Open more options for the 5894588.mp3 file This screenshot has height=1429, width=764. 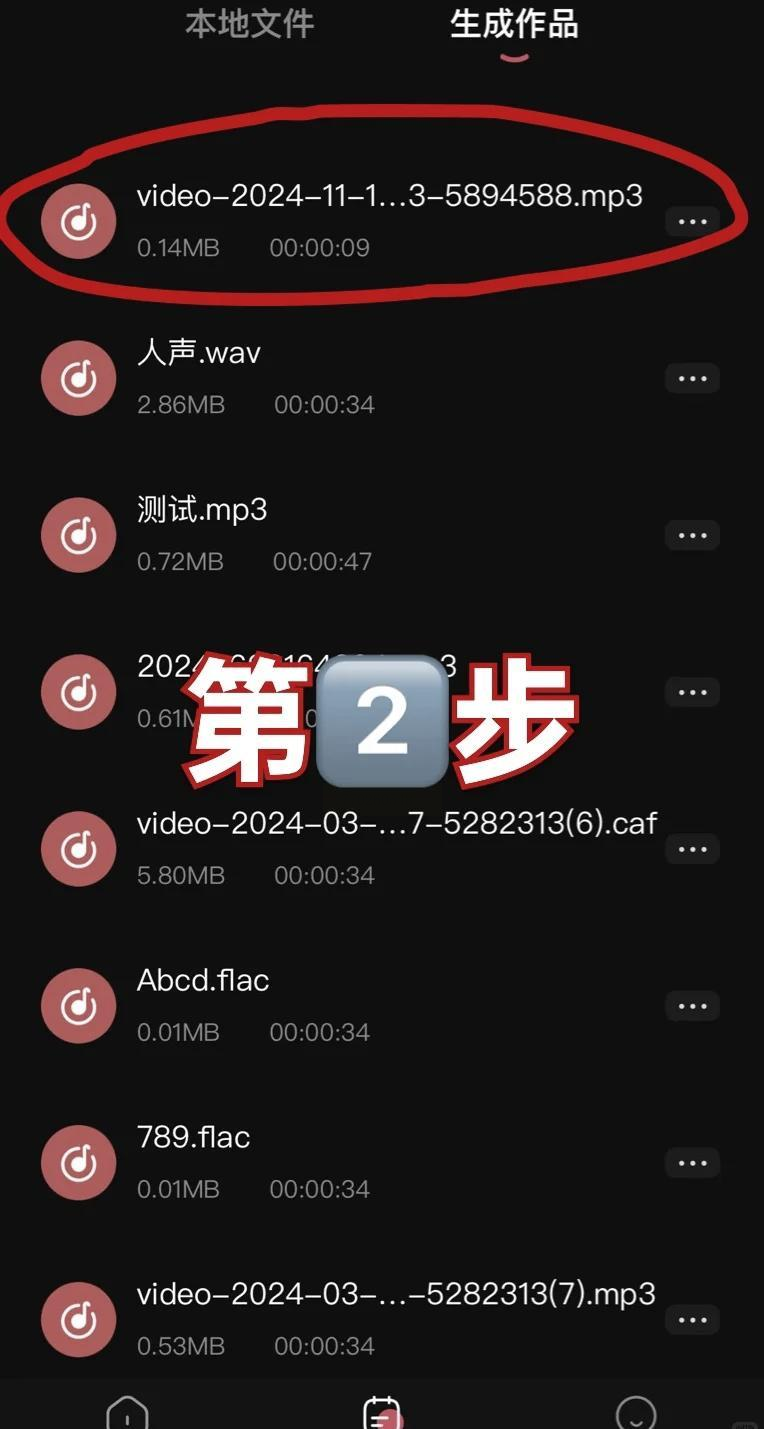click(692, 222)
